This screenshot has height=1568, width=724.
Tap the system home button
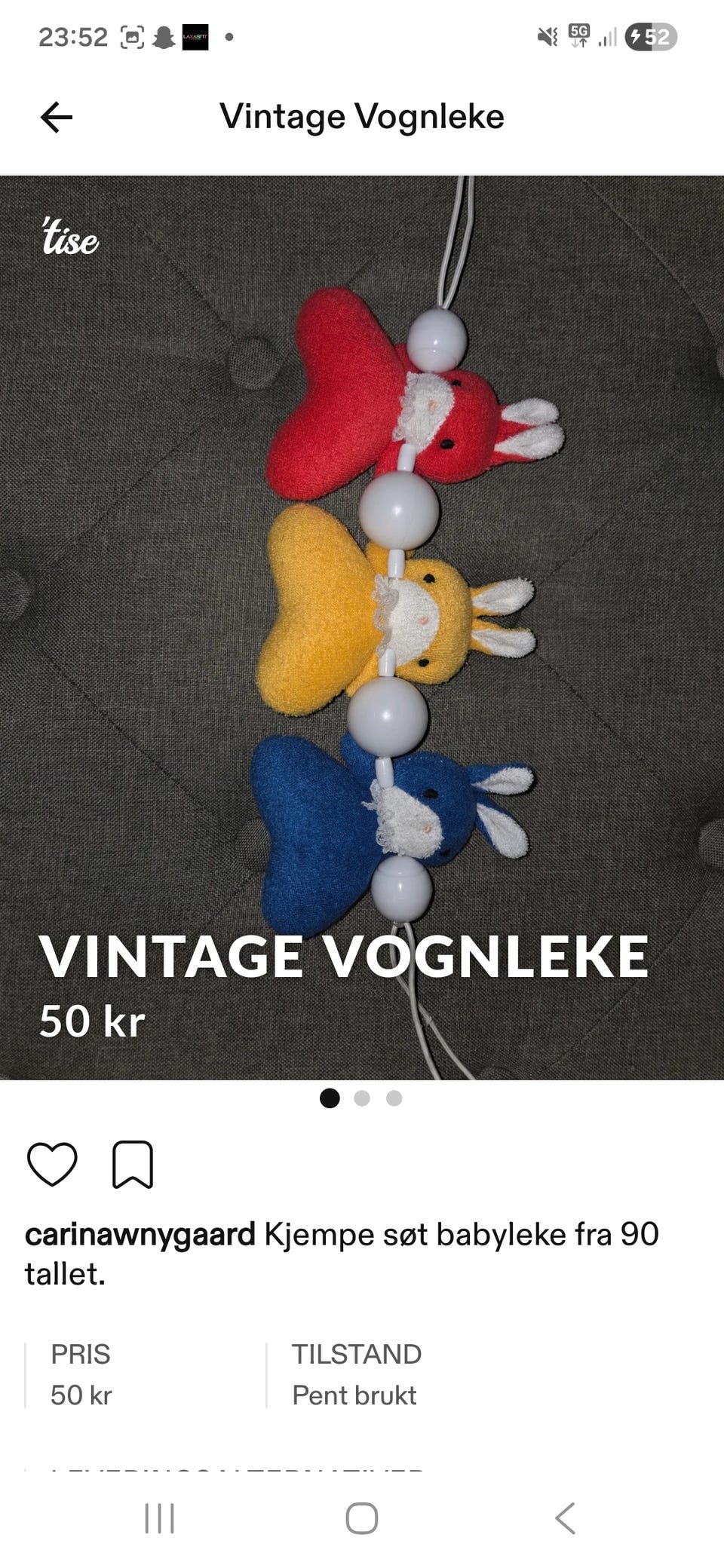[362, 1517]
